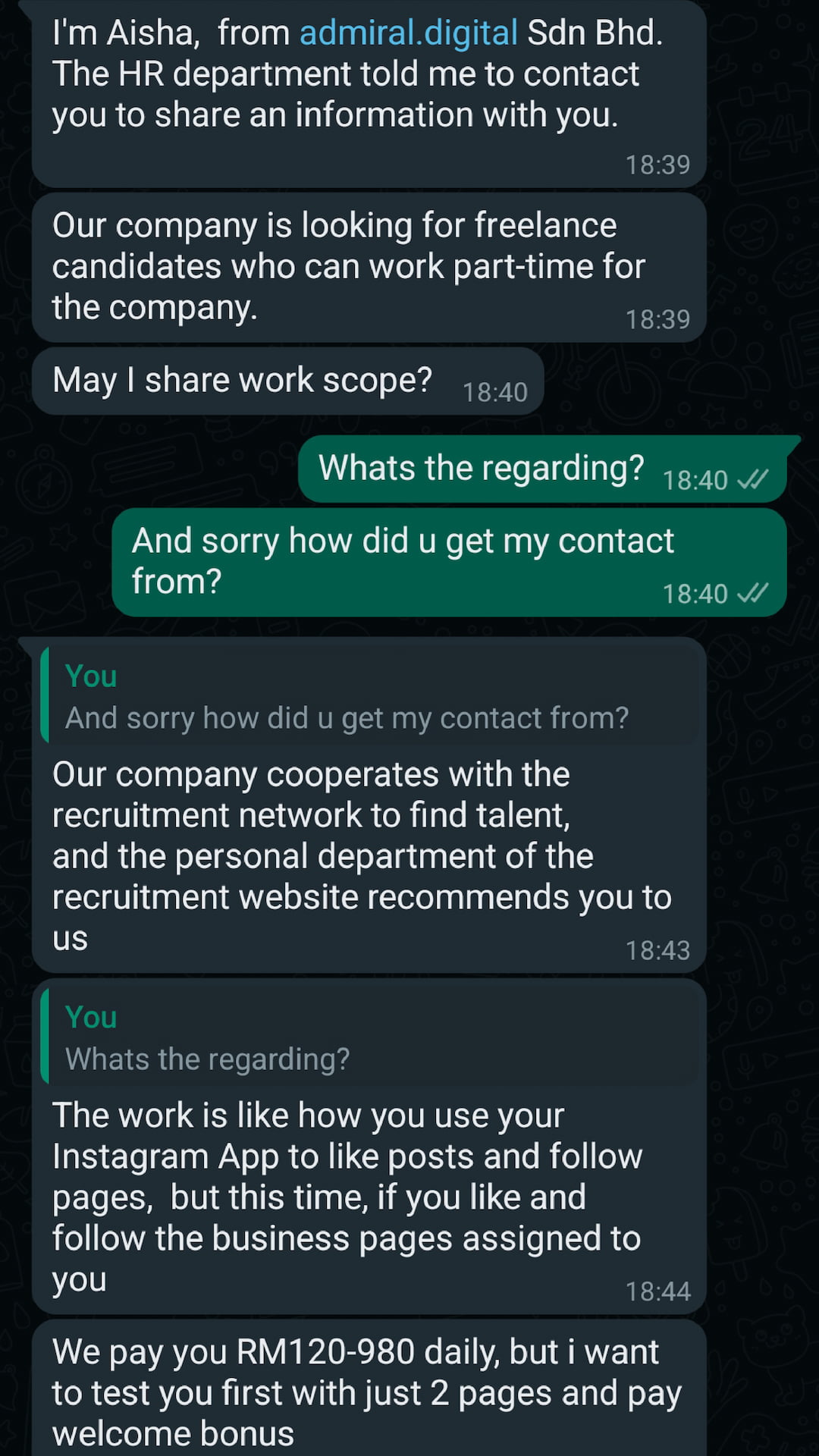This screenshot has width=819, height=1456.
Task: Tap the 18:44 timestamp on the Instagram message
Action: pyautogui.click(x=657, y=1290)
